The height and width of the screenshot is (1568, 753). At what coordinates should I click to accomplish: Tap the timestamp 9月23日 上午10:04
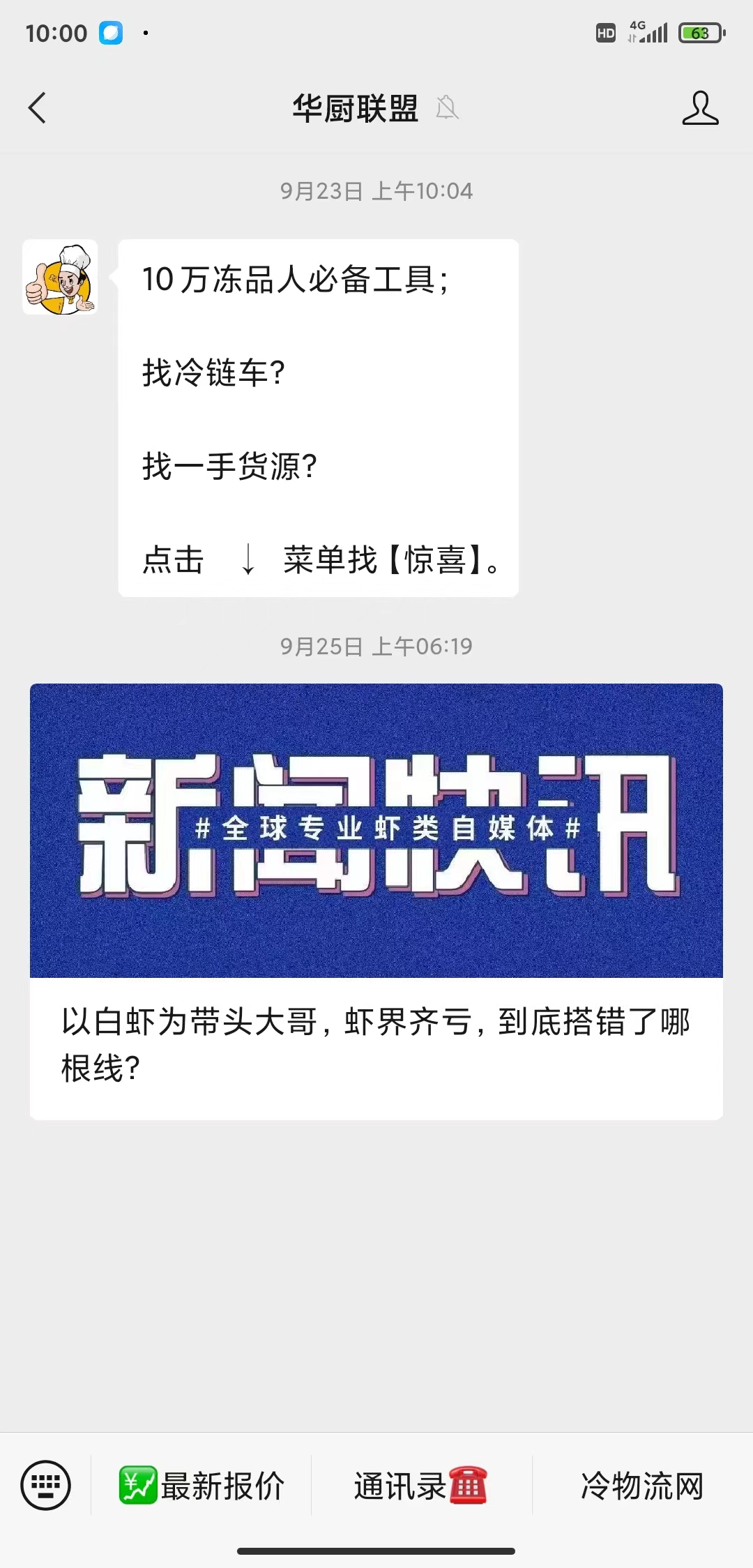[376, 190]
